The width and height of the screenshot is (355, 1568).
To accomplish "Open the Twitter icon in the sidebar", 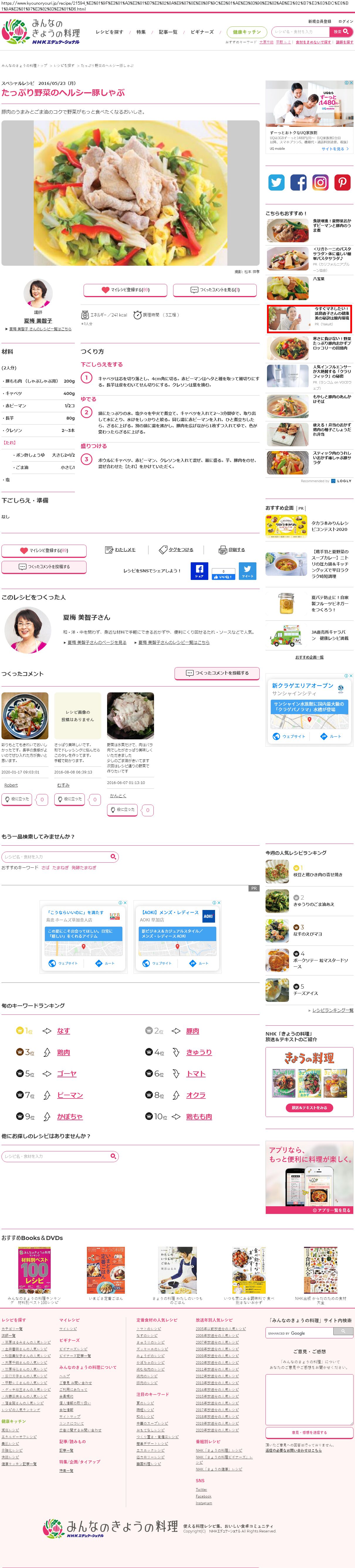I will 277,182.
